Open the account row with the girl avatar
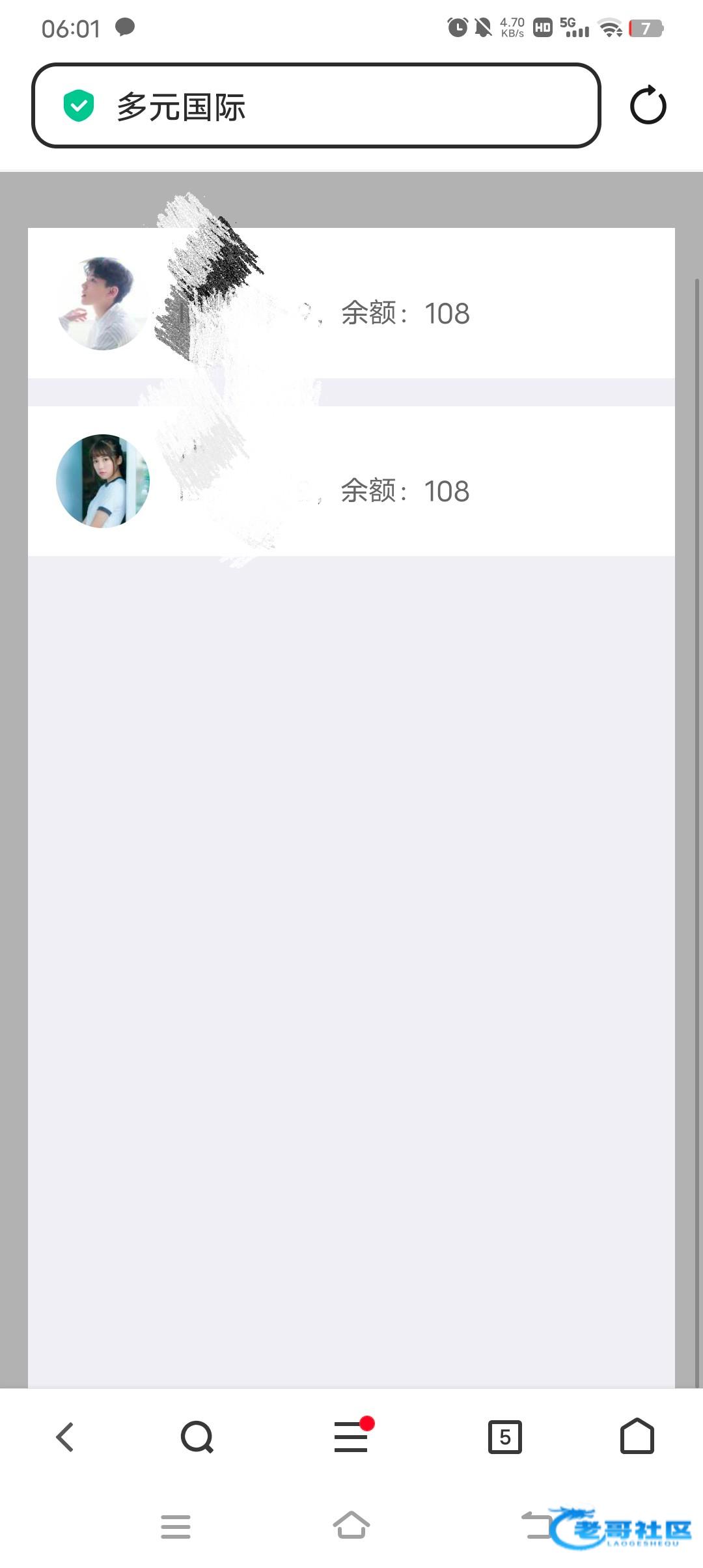 point(351,481)
